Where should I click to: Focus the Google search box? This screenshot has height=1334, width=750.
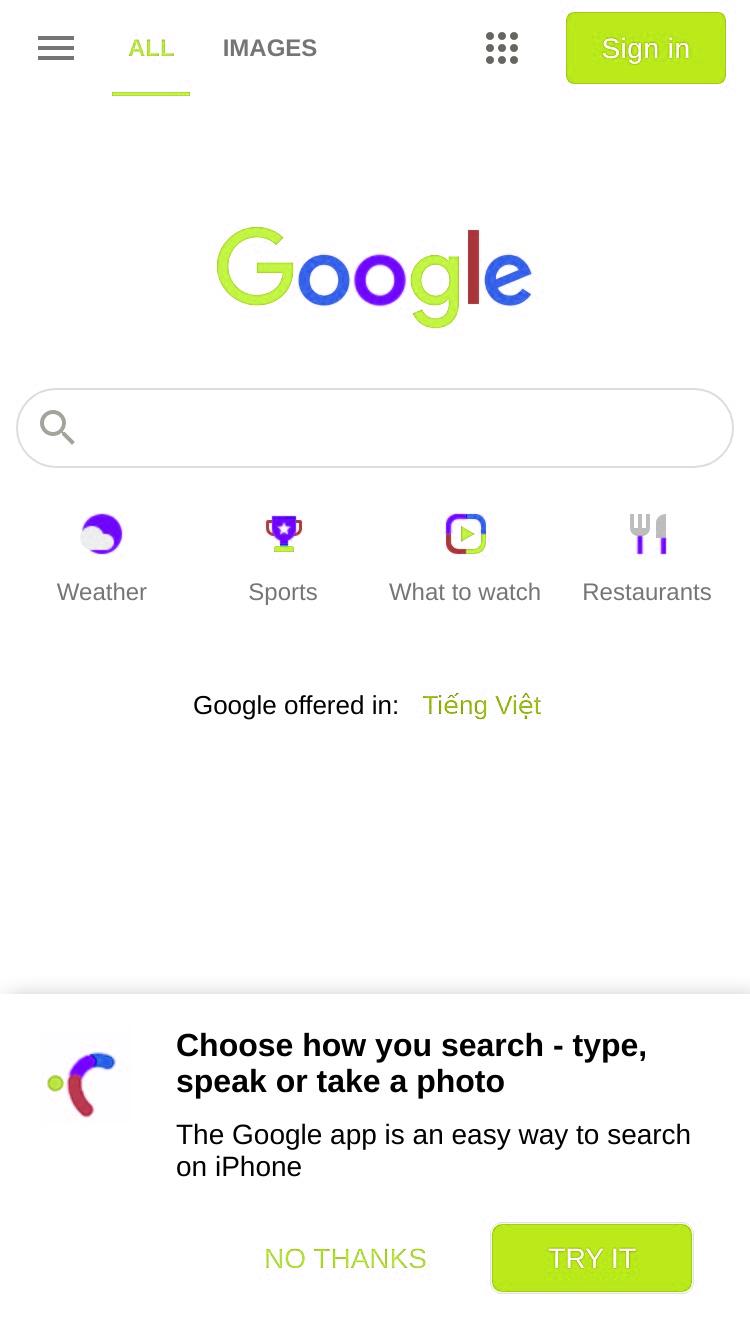pos(375,428)
